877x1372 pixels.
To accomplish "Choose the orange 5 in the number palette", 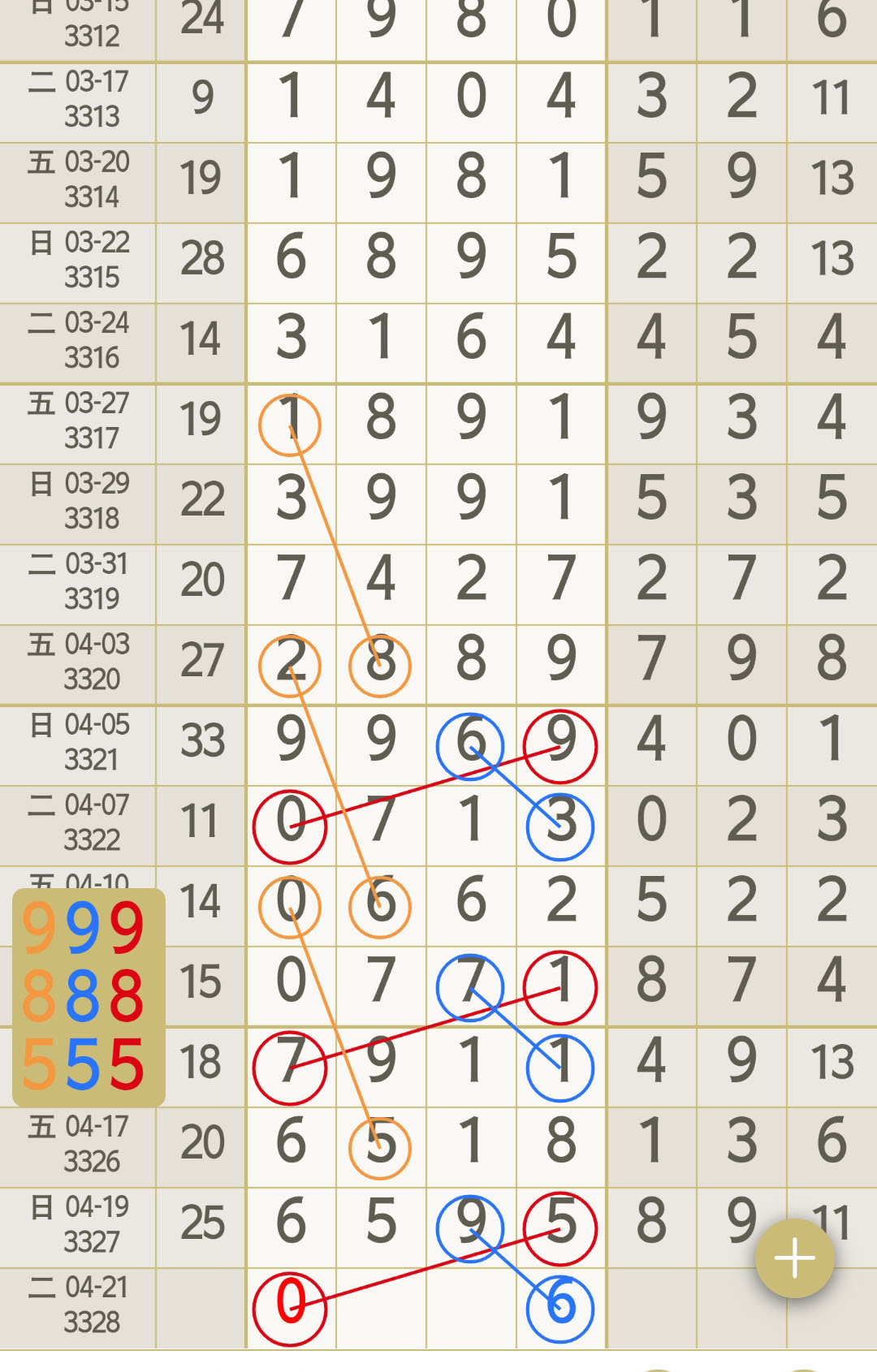I will (39, 1064).
